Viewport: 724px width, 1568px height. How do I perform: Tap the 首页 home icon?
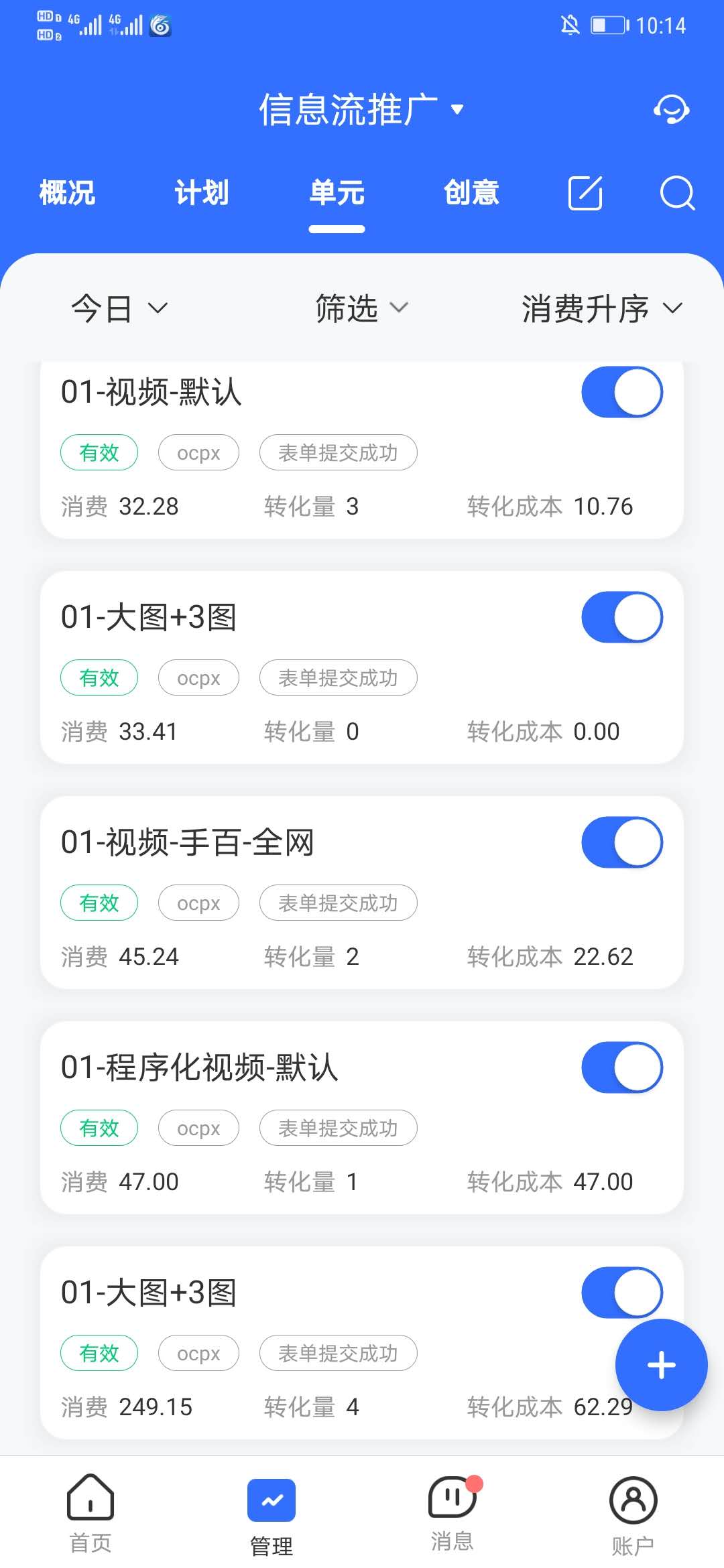coord(90,1503)
